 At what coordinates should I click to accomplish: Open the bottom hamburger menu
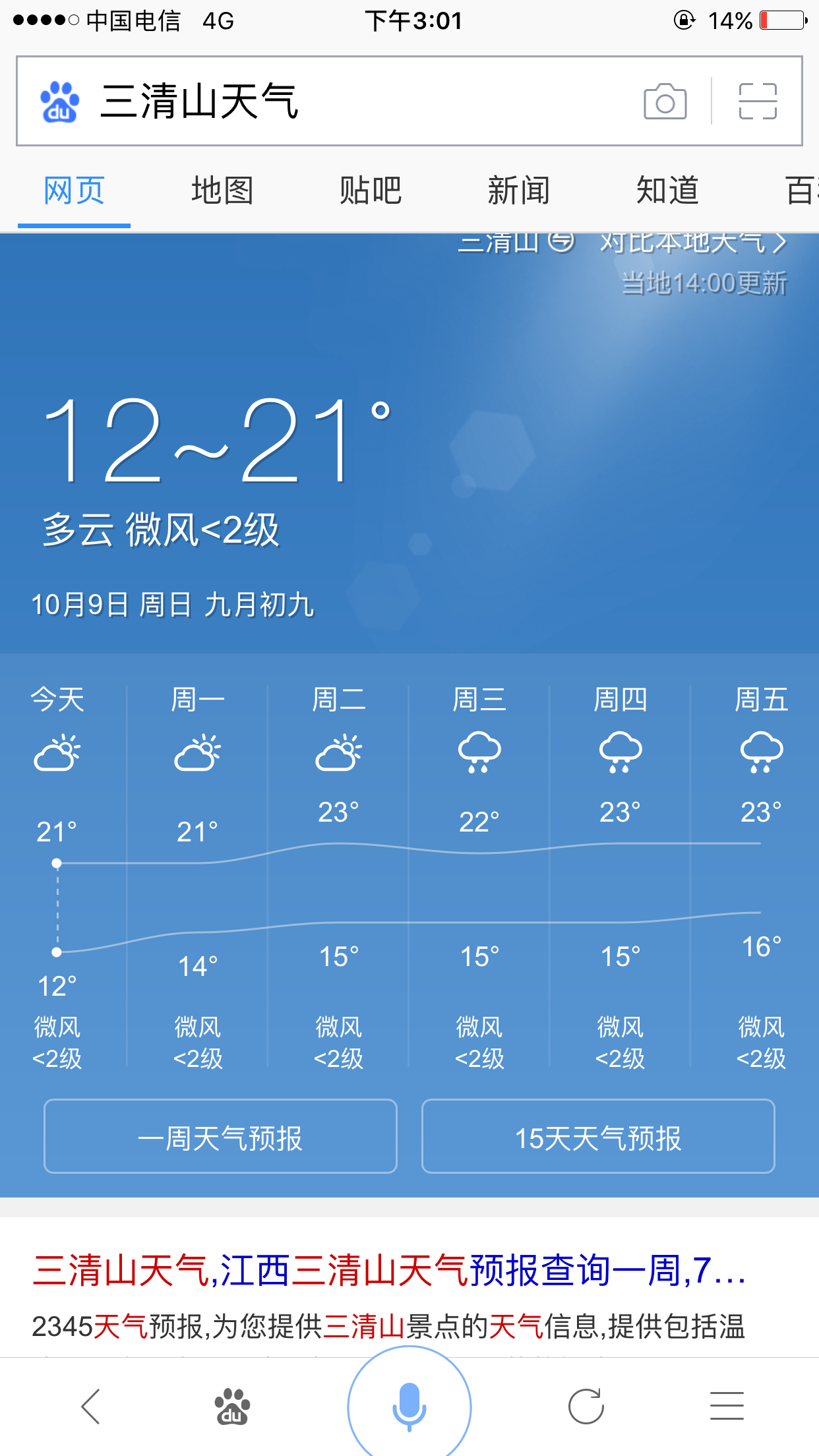tap(727, 1407)
